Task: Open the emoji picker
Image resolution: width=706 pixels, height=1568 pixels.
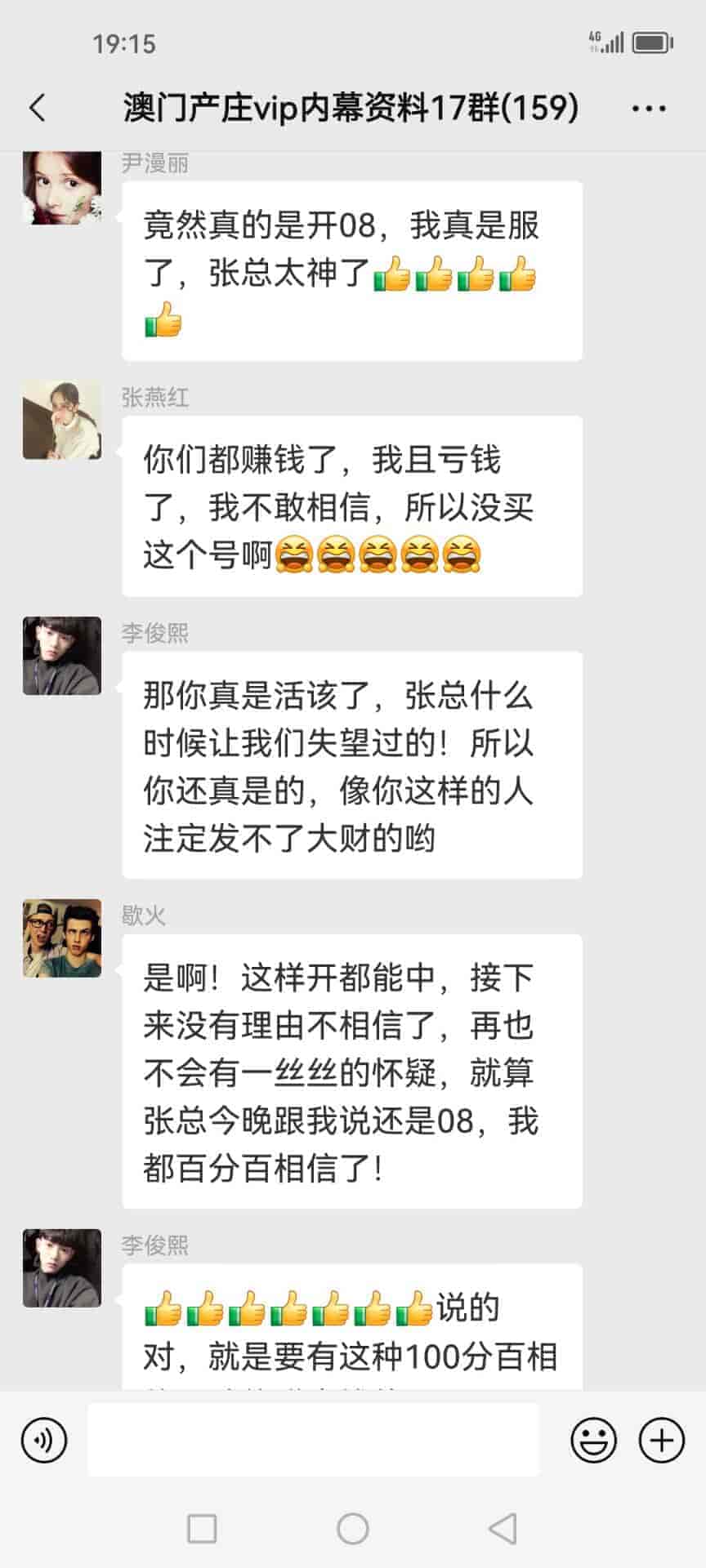Action: 593,1440
